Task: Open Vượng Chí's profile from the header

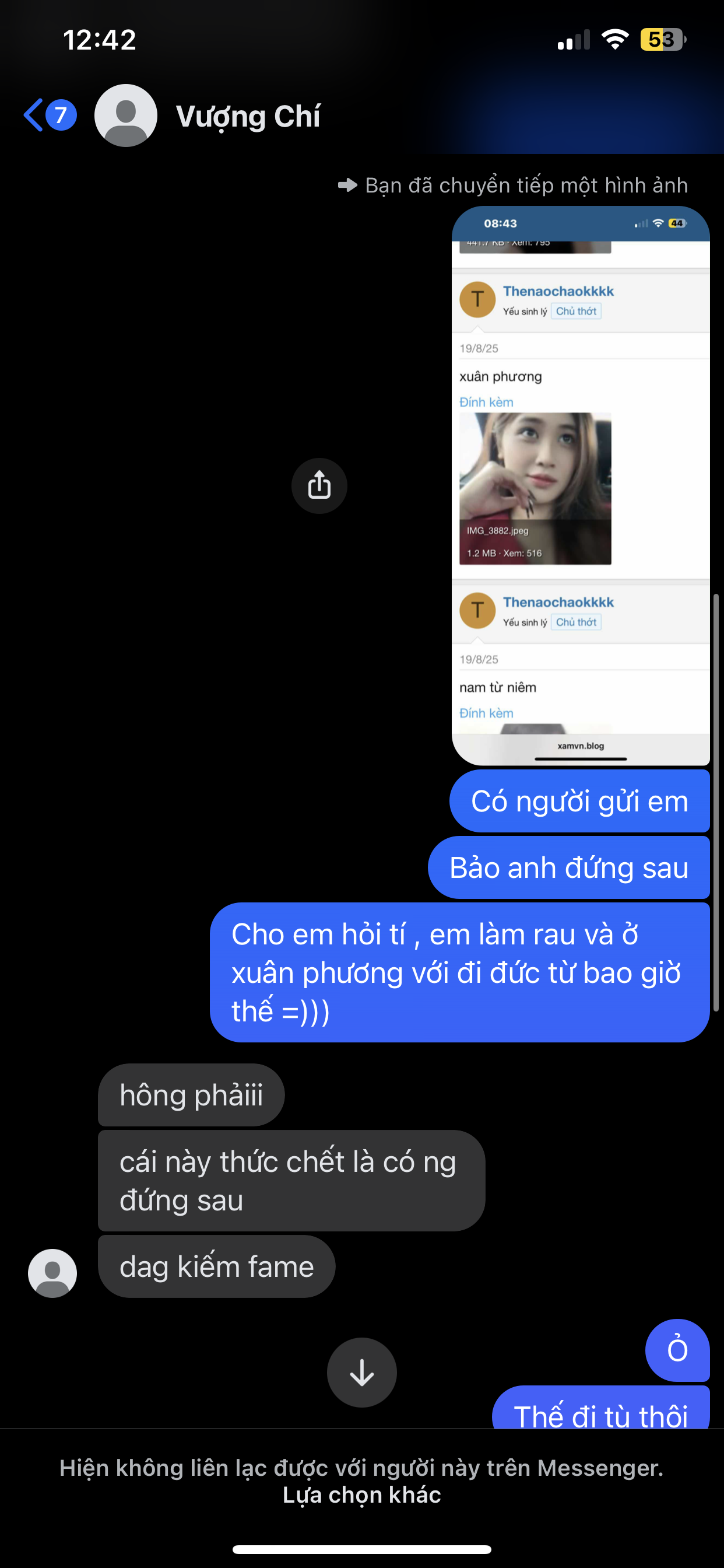Action: 247,116
